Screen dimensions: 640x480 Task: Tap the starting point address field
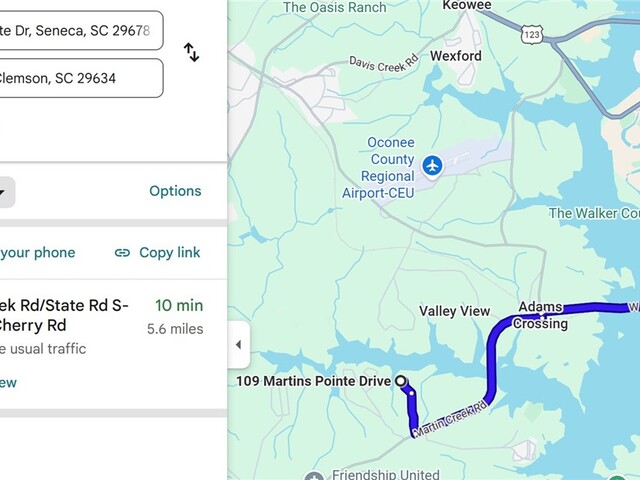pyautogui.click(x=80, y=31)
